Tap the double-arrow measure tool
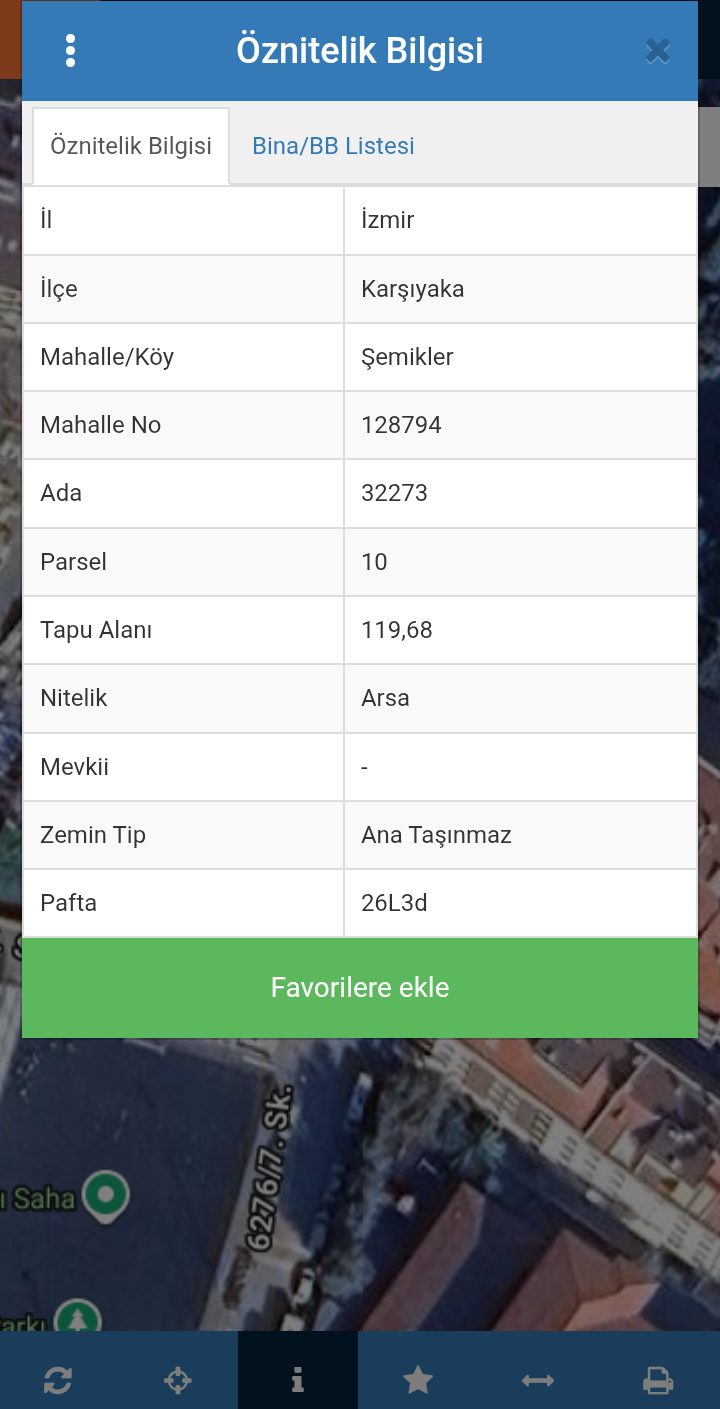Screen dimensions: 720x1409 click(x=538, y=1381)
